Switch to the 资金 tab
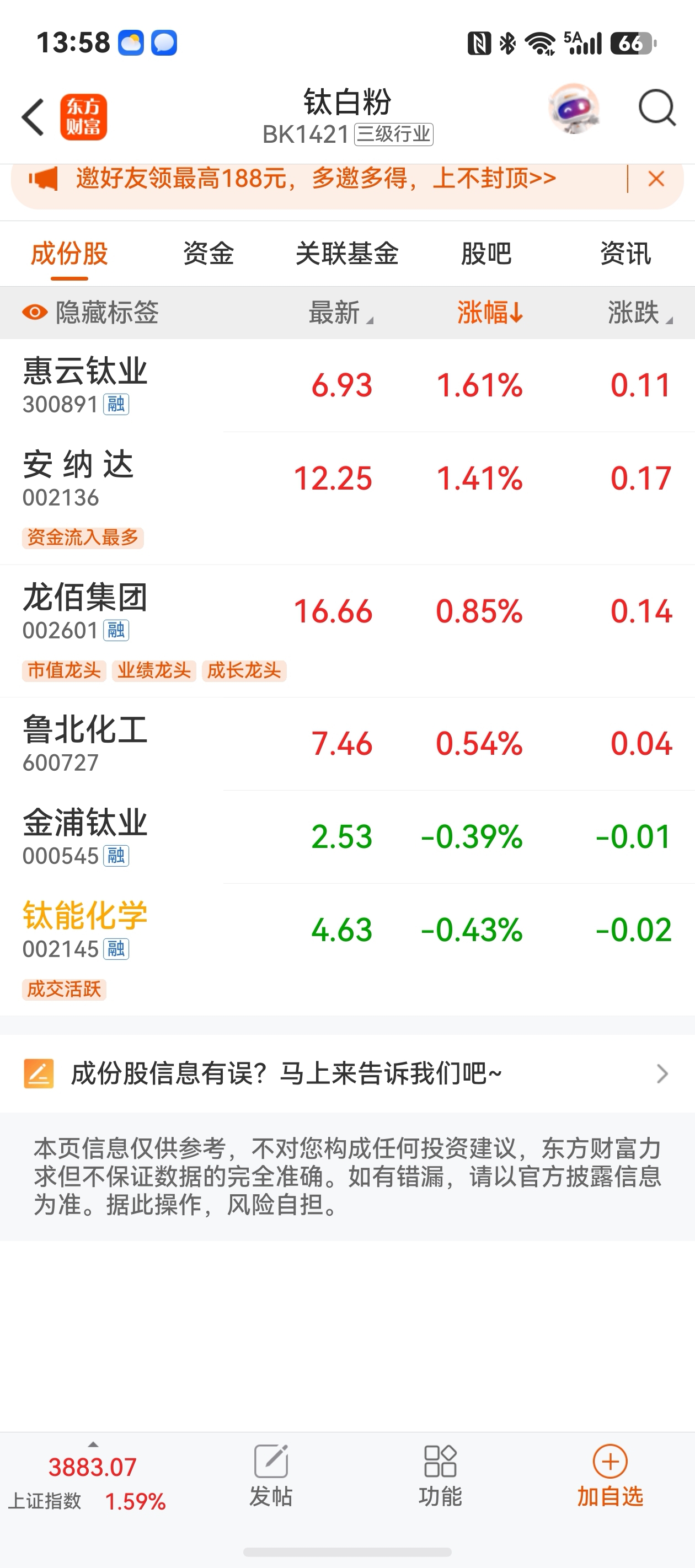695x1568 pixels. pyautogui.click(x=209, y=253)
